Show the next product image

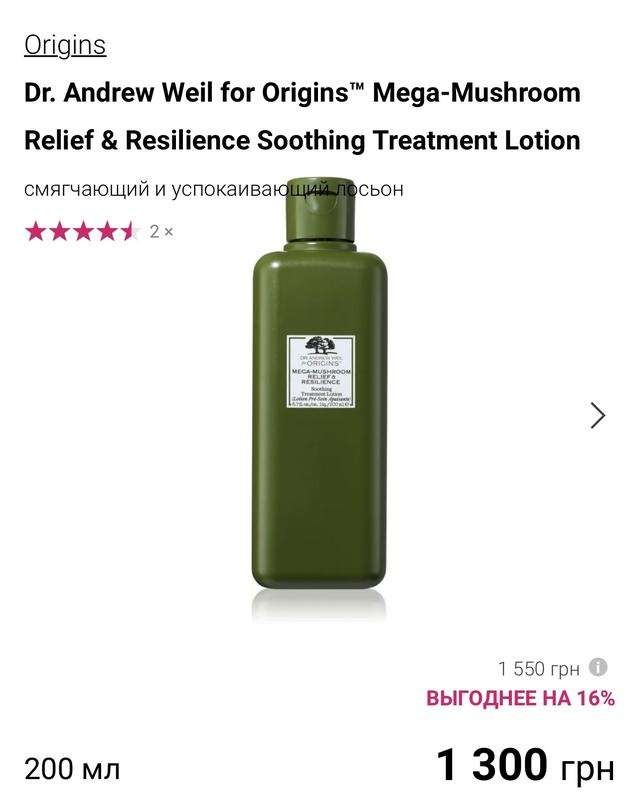597,415
